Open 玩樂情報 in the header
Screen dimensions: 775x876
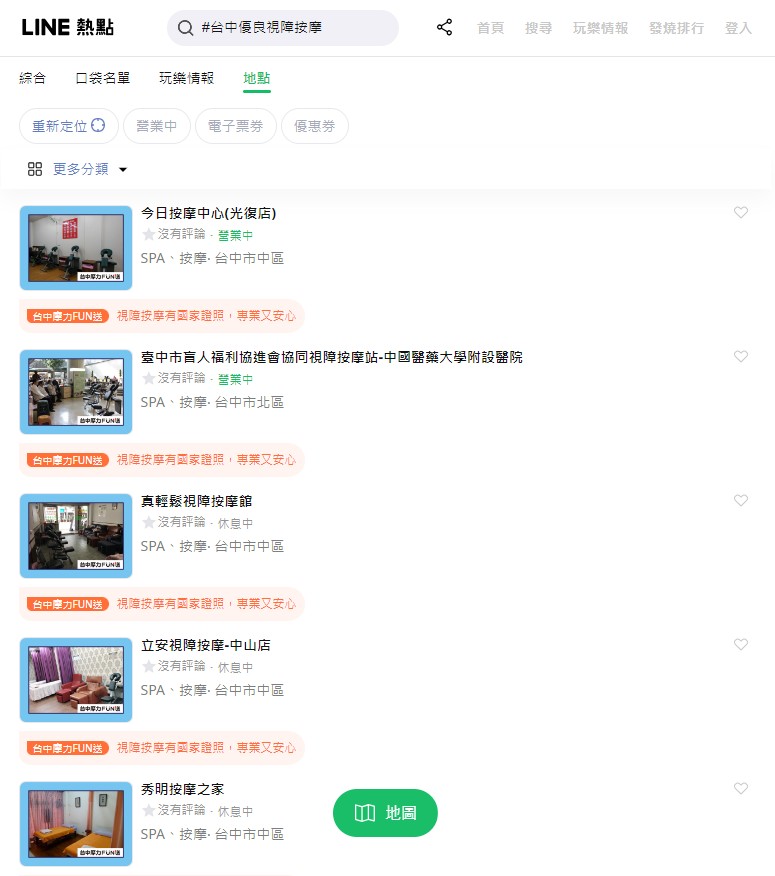600,28
